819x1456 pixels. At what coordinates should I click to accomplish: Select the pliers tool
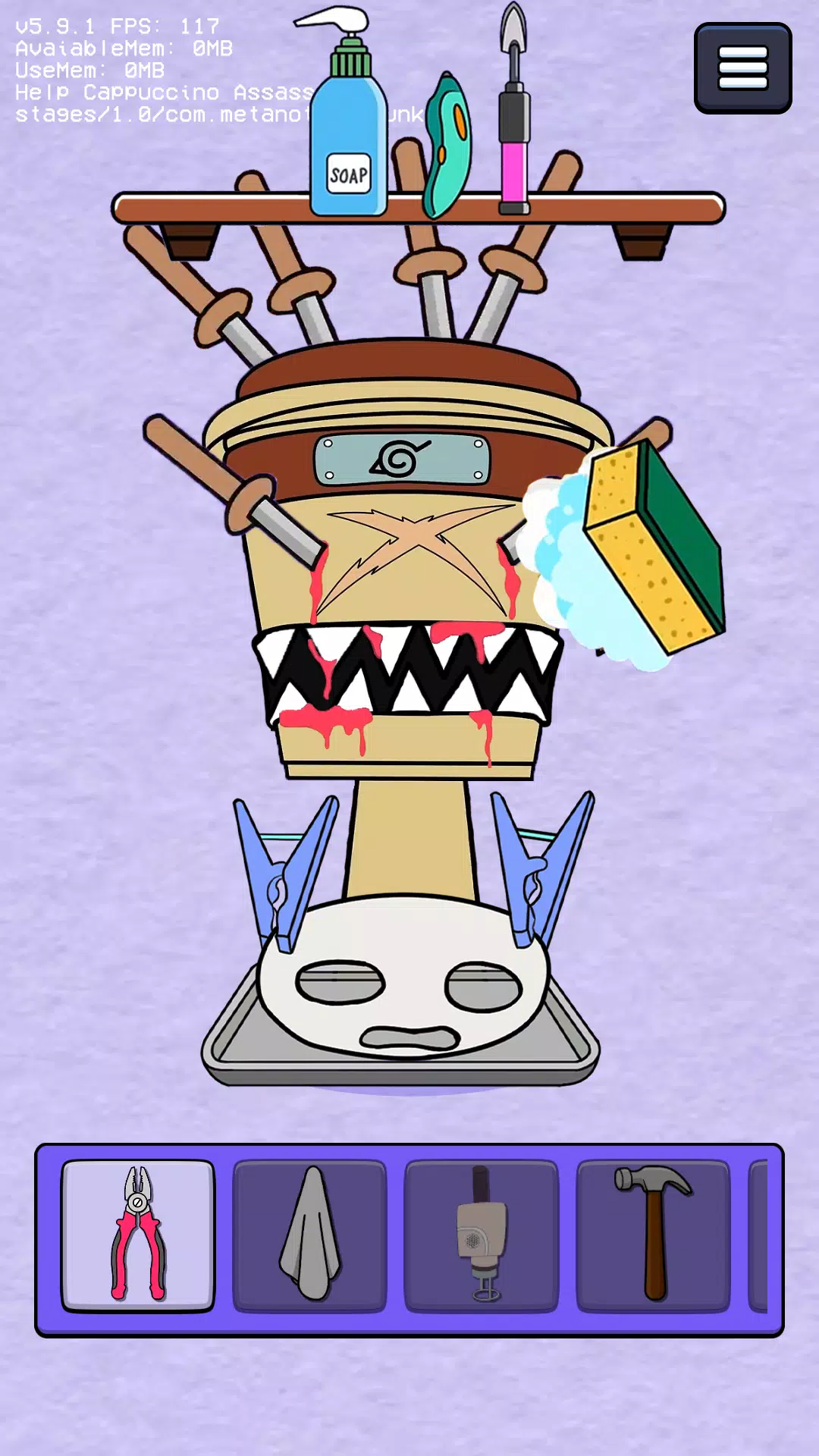pyautogui.click(x=138, y=1235)
